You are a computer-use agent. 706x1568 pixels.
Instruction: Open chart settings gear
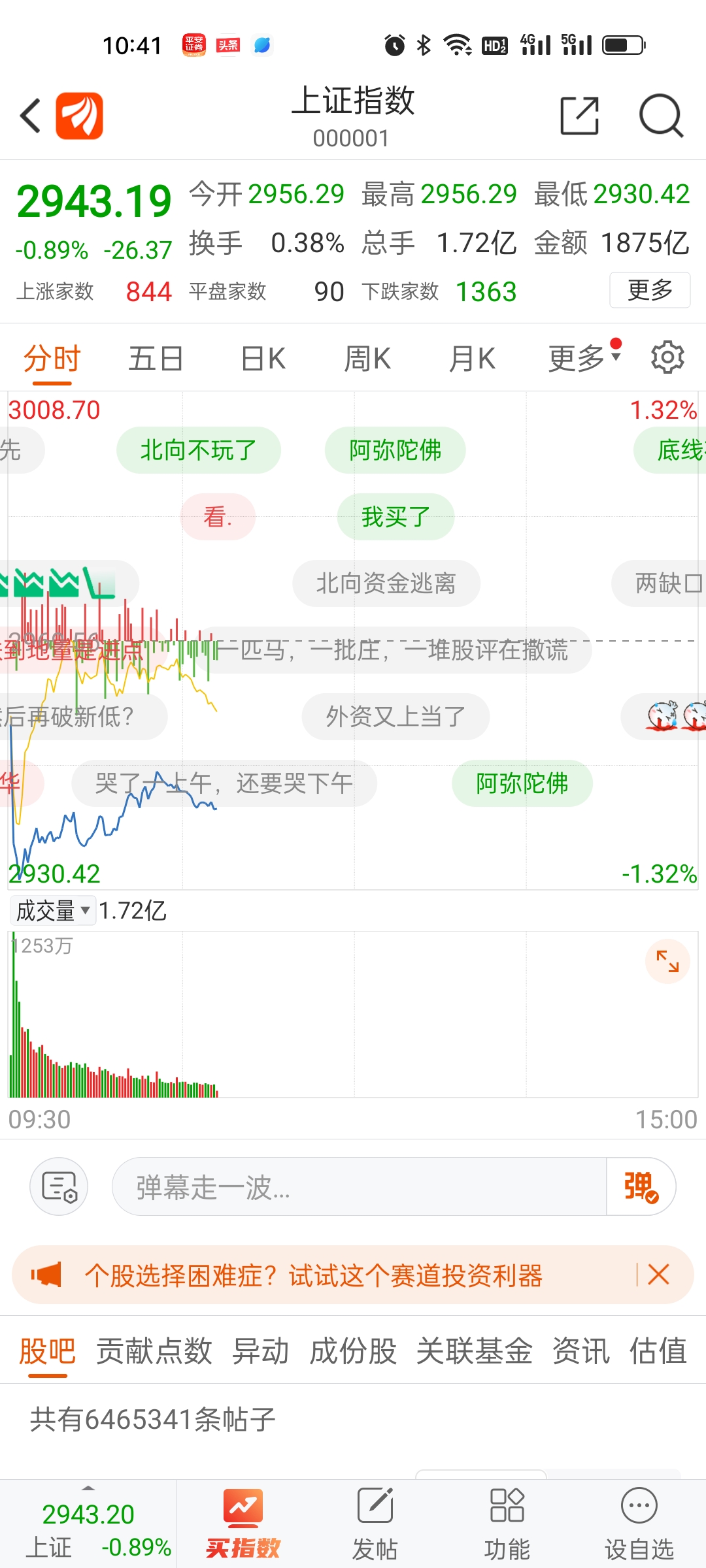click(667, 357)
